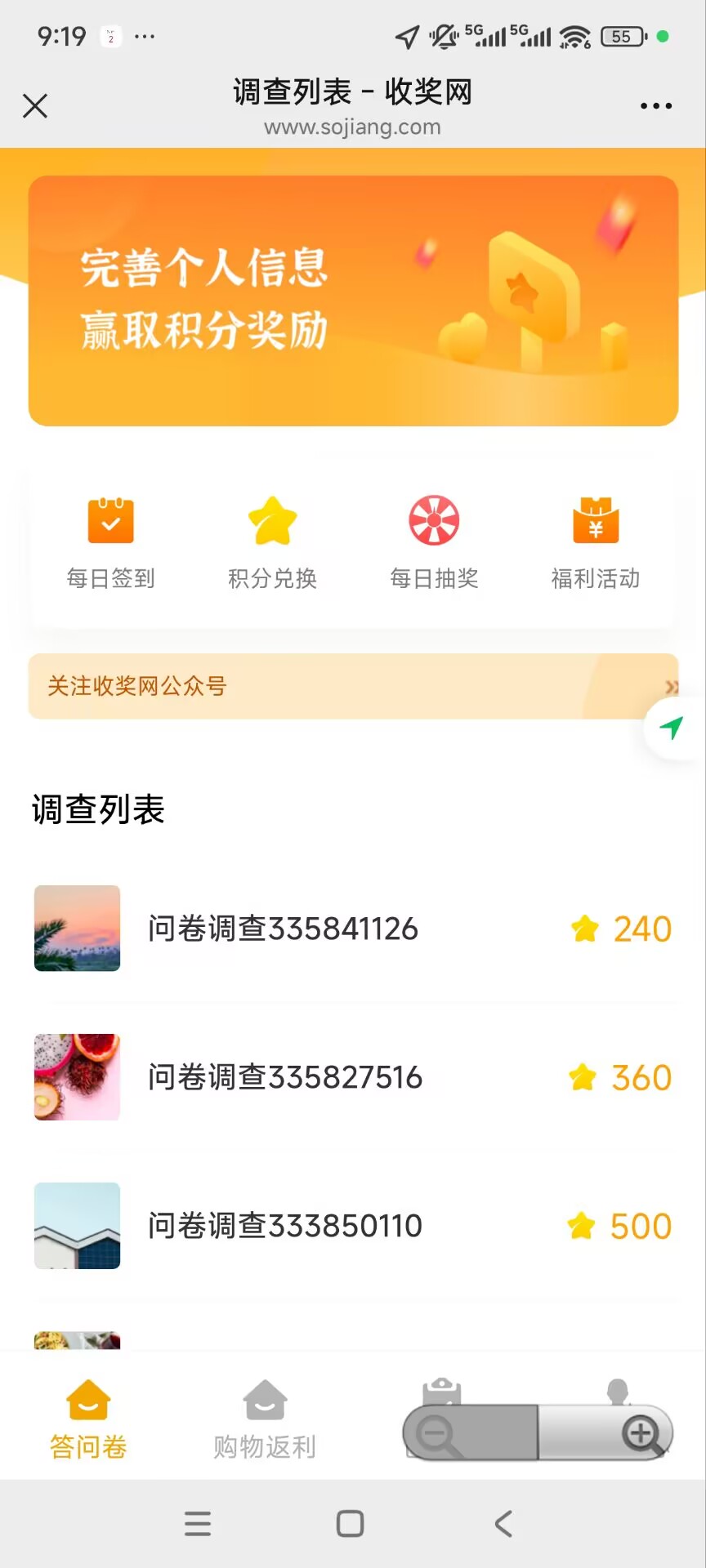Image resolution: width=706 pixels, height=1568 pixels.
Task: Start survey 问卷调查335827516
Action: click(353, 1077)
